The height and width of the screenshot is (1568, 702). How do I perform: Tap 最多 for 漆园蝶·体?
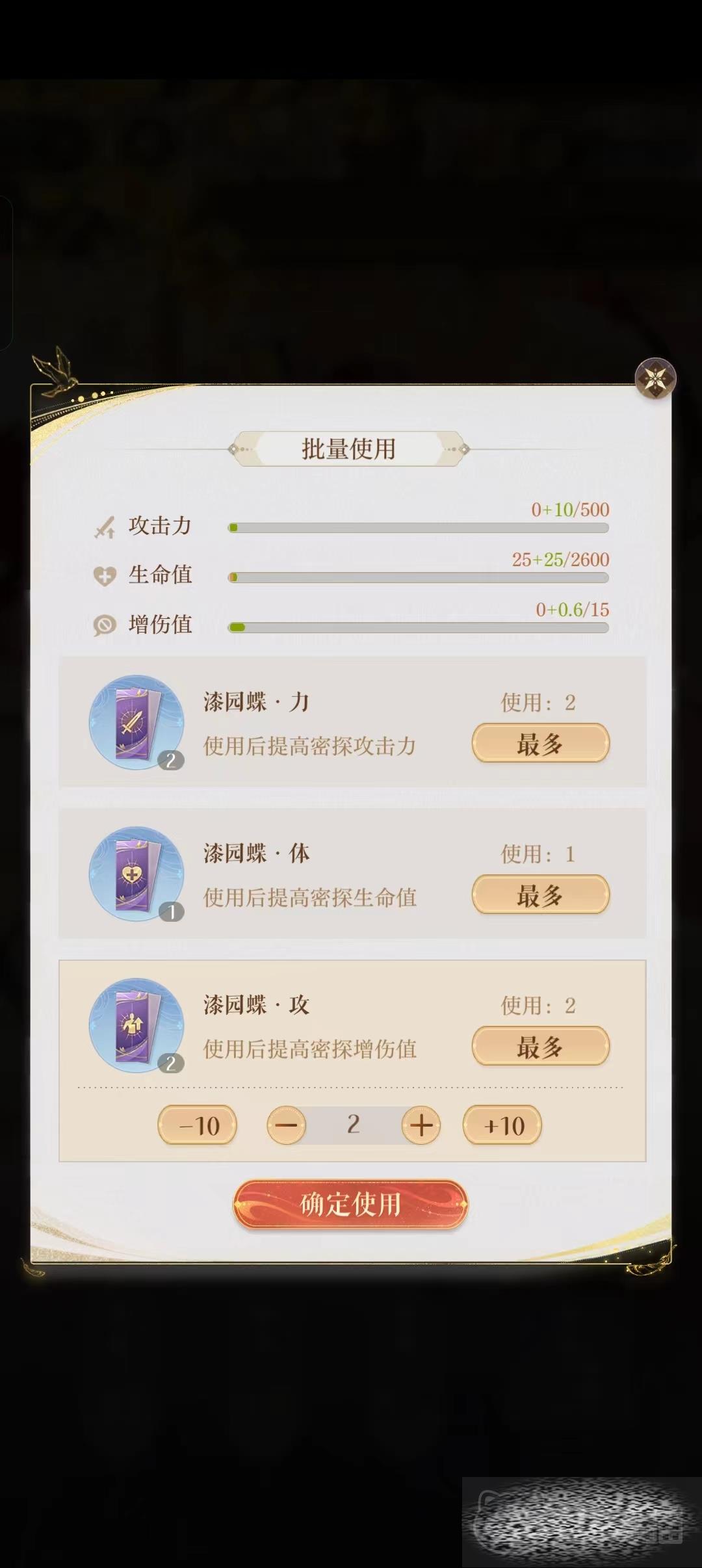(540, 895)
